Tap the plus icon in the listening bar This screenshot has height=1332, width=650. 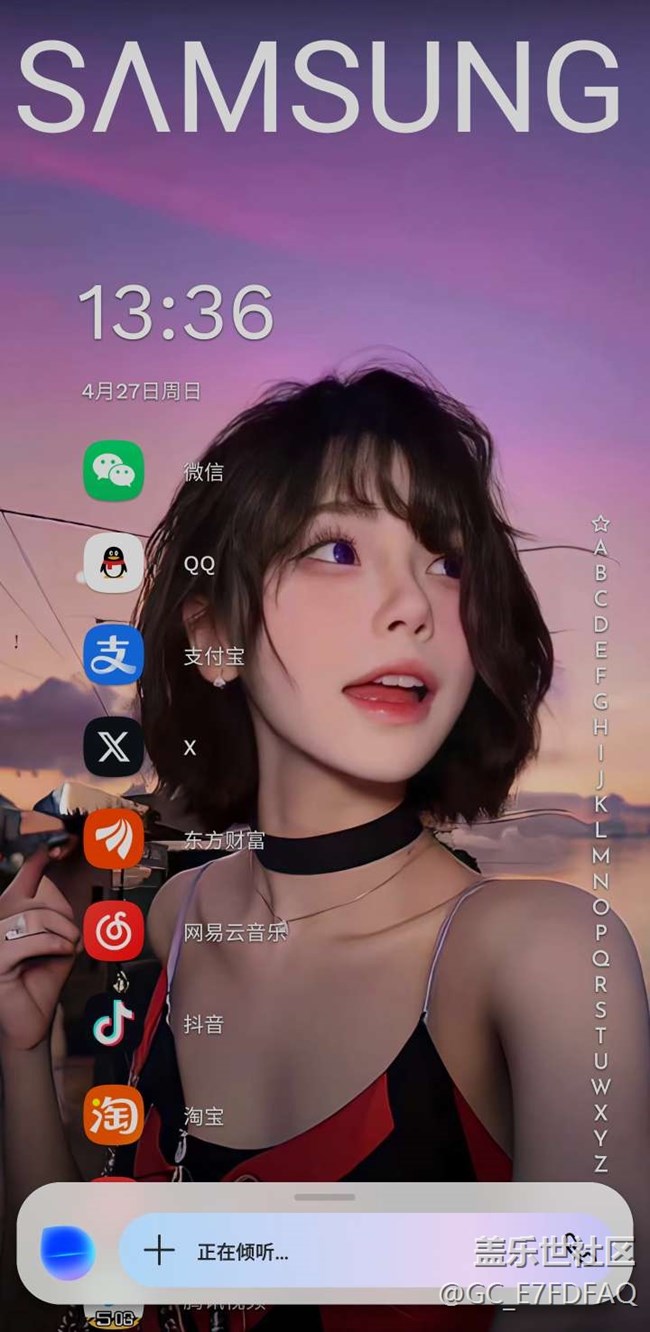[x=159, y=1251]
